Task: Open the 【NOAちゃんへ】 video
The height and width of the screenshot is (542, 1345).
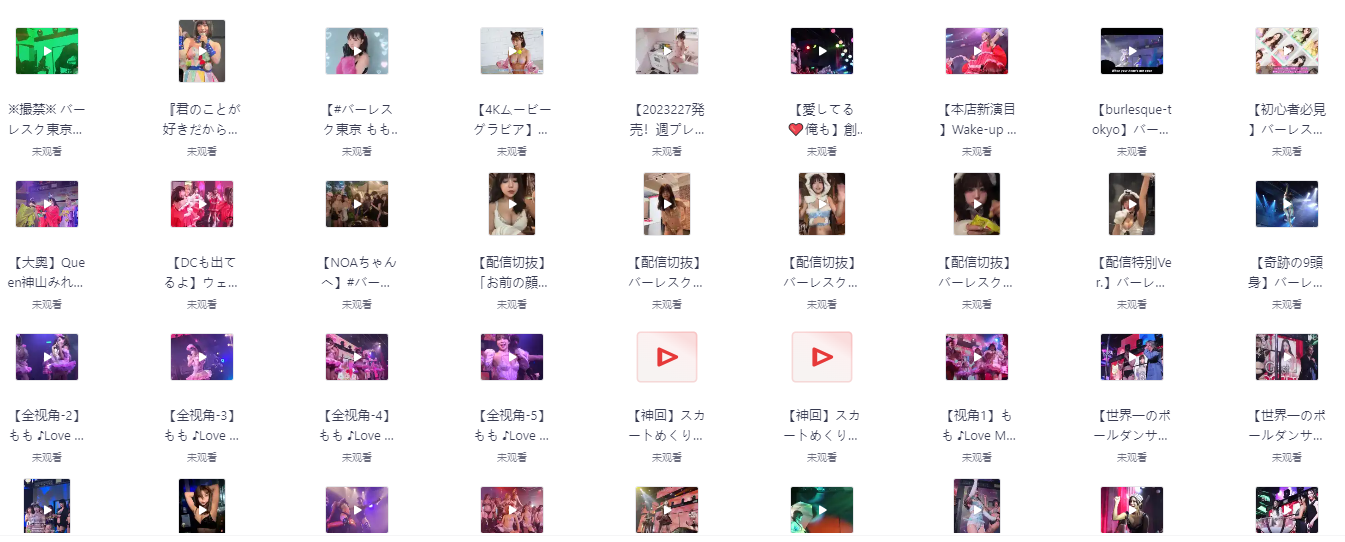Action: (x=357, y=204)
